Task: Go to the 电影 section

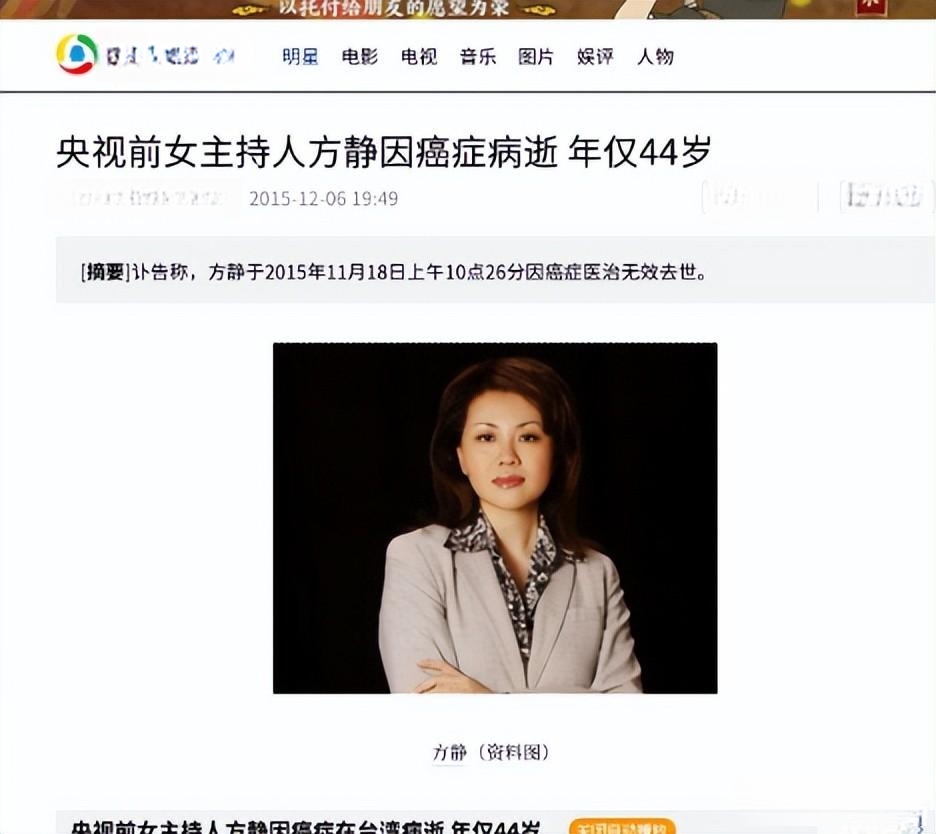Action: pos(359,57)
